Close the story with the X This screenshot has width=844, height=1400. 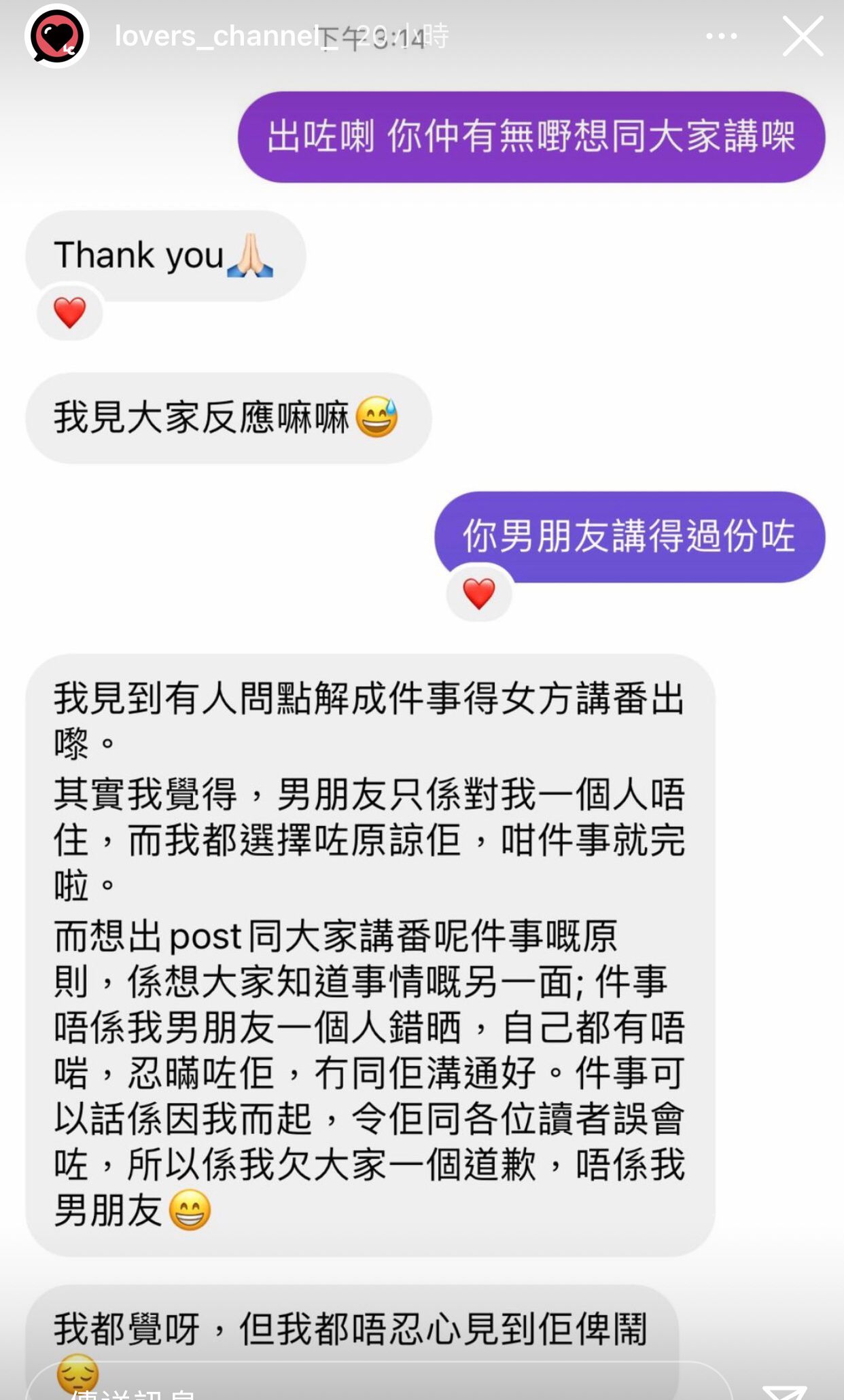[x=803, y=36]
